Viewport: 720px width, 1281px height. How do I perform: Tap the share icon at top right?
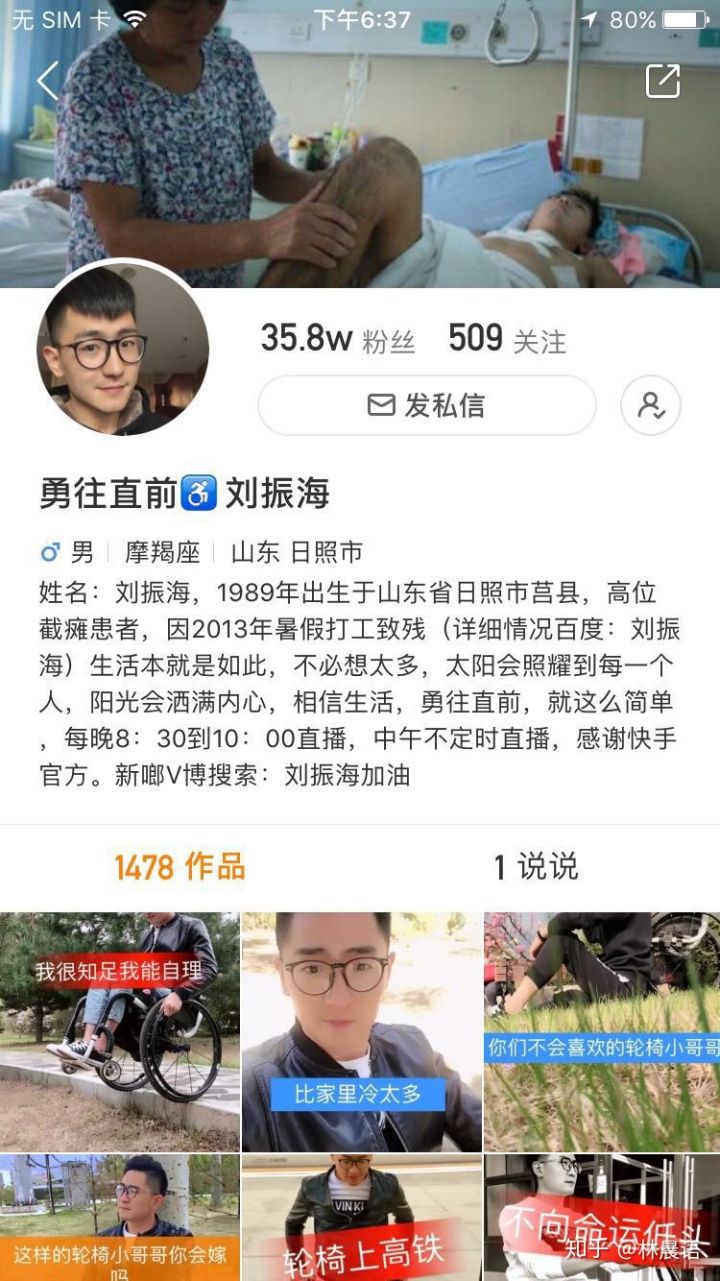(x=663, y=78)
